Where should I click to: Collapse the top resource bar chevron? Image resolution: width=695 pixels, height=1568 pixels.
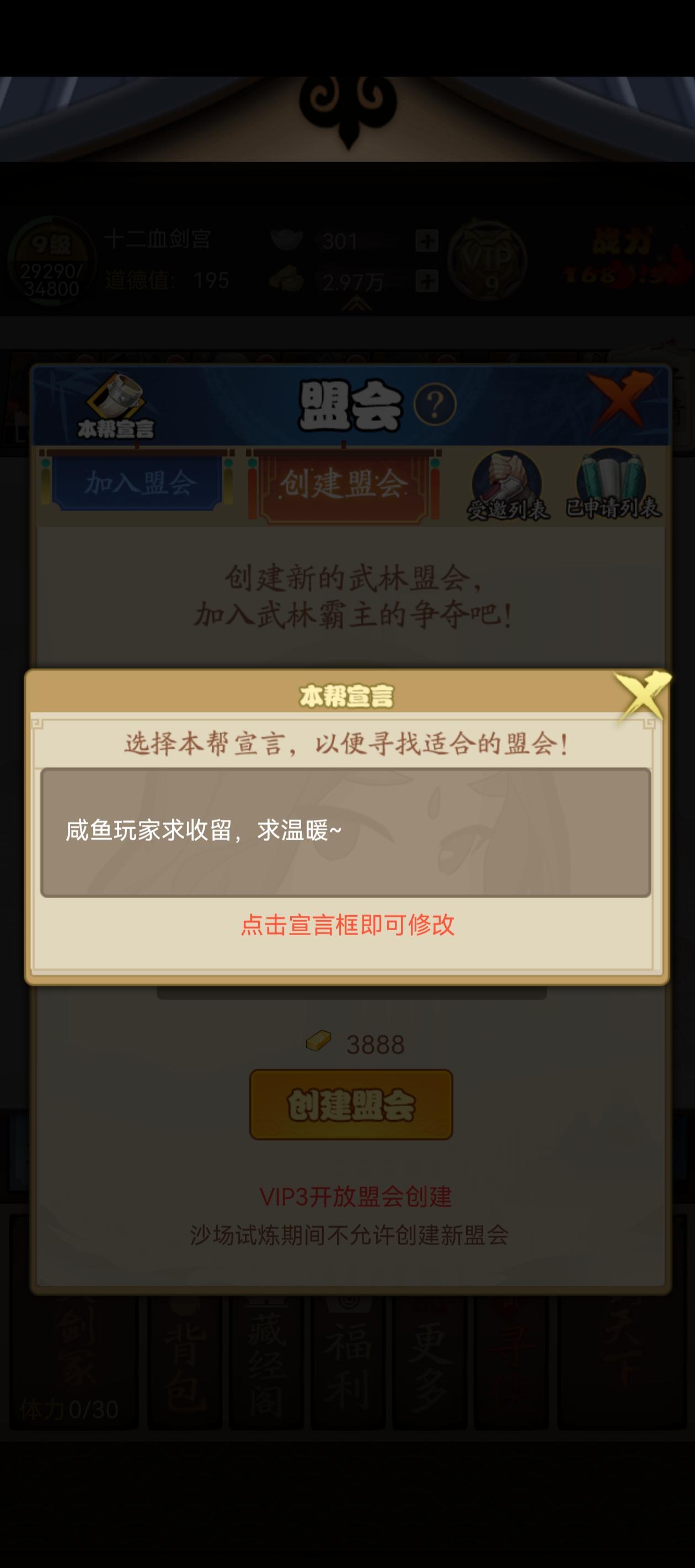(x=357, y=304)
